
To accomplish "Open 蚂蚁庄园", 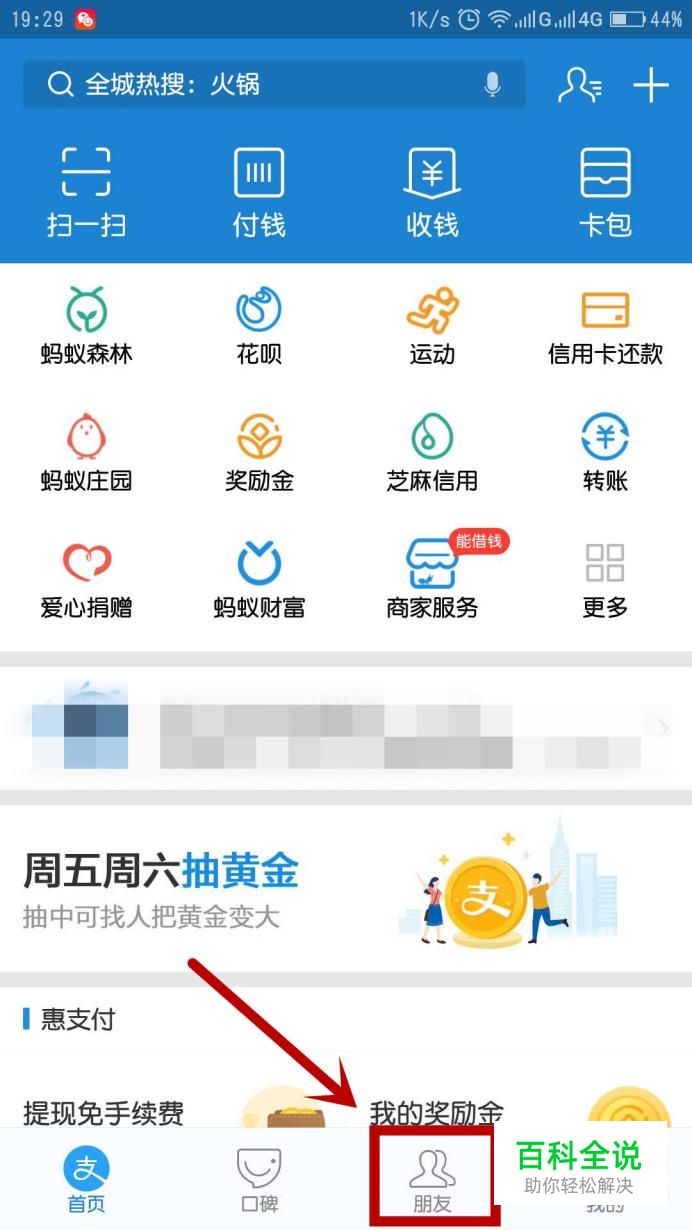I will coord(86,453).
